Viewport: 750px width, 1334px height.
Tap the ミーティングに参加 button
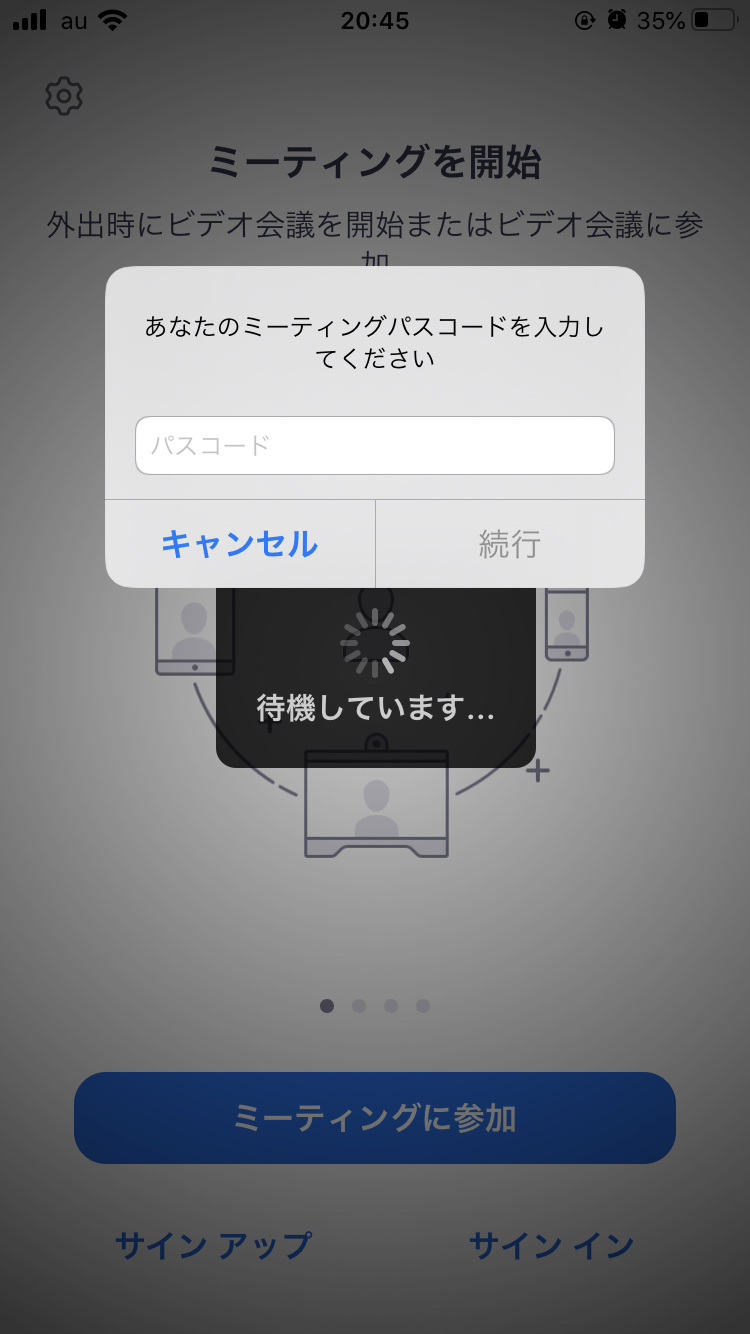pos(375,1118)
